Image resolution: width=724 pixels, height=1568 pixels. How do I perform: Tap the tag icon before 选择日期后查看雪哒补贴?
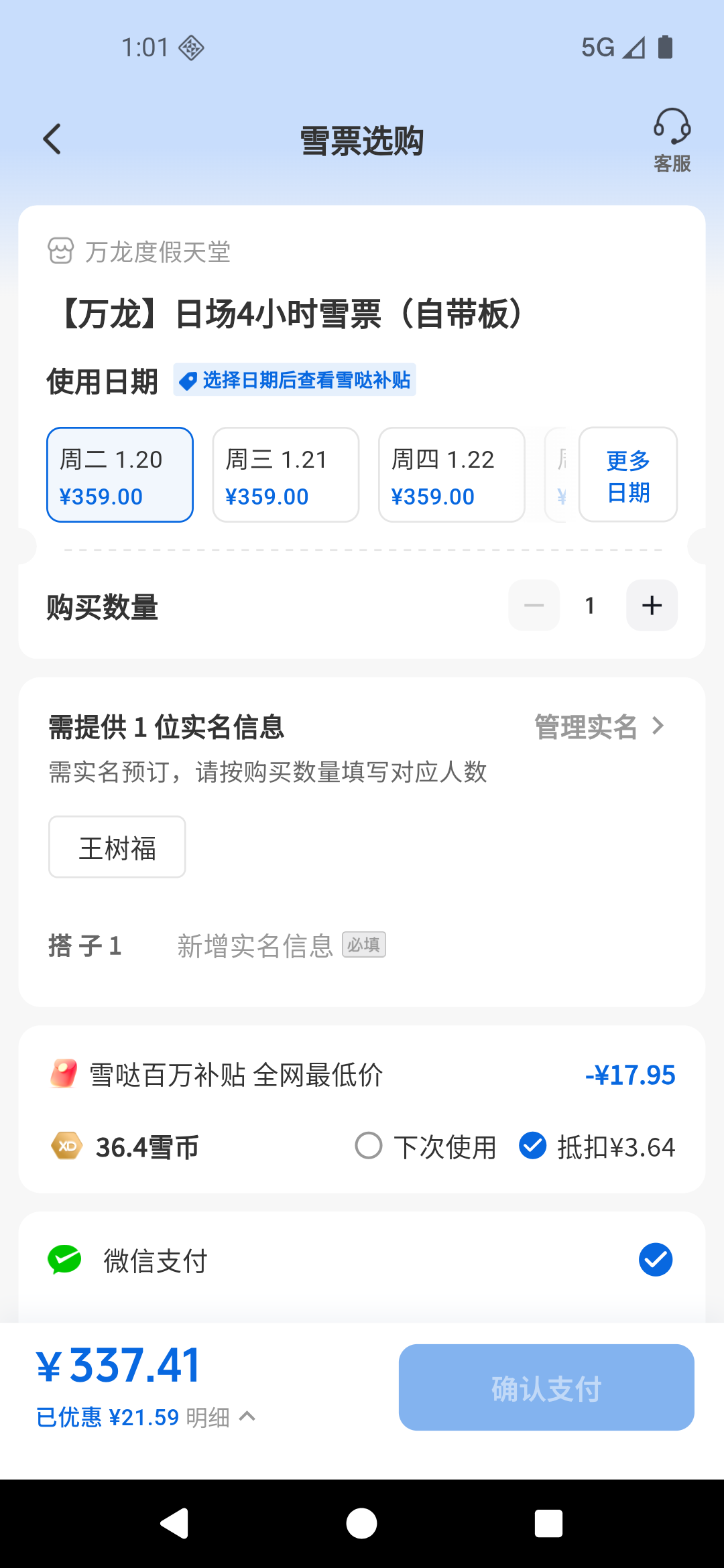point(188,379)
